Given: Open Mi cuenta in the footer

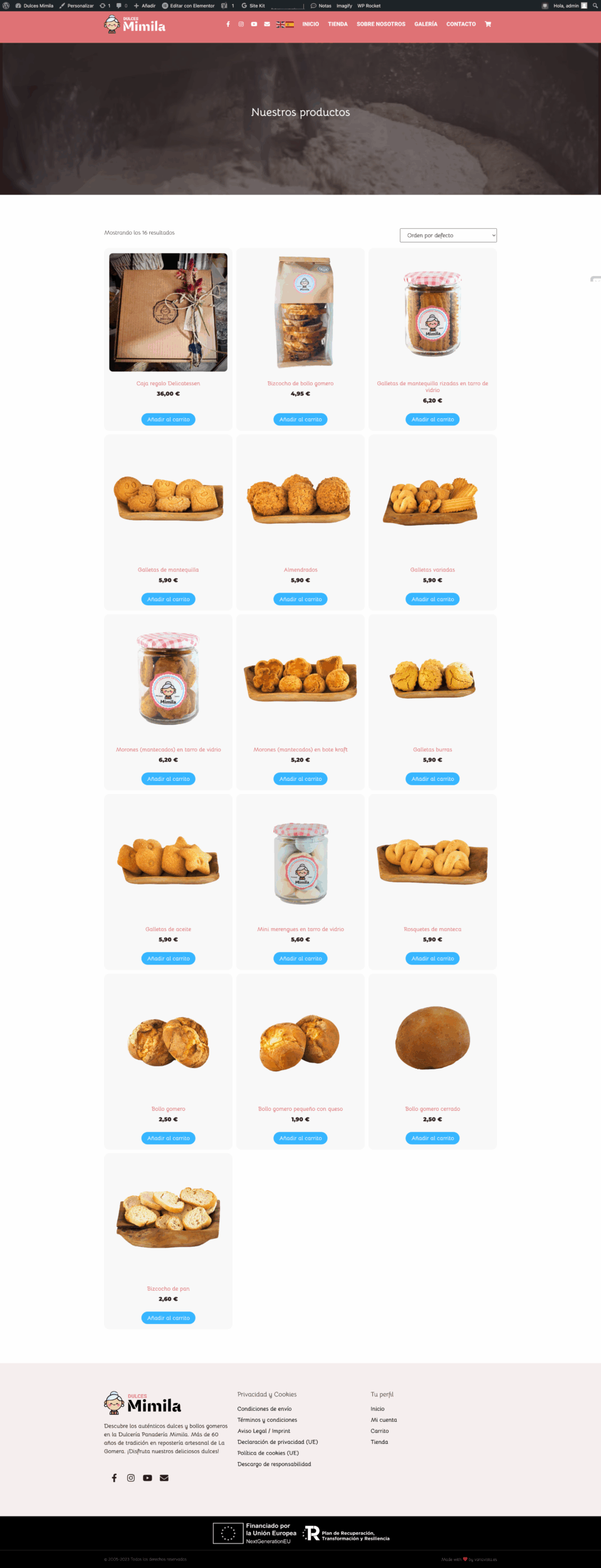Looking at the screenshot, I should pyautogui.click(x=384, y=1420).
